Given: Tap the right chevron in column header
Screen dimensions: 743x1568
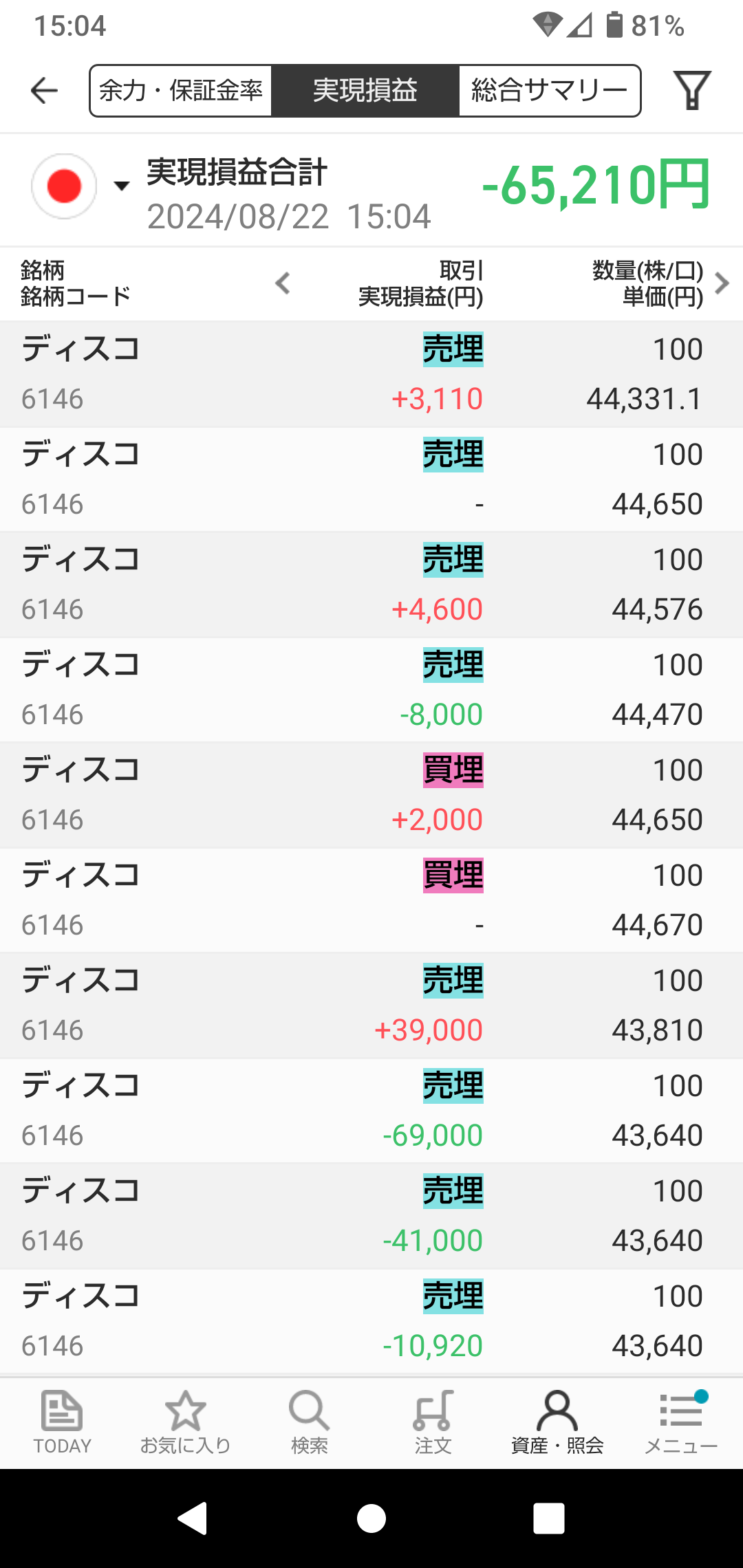Looking at the screenshot, I should pyautogui.click(x=722, y=283).
